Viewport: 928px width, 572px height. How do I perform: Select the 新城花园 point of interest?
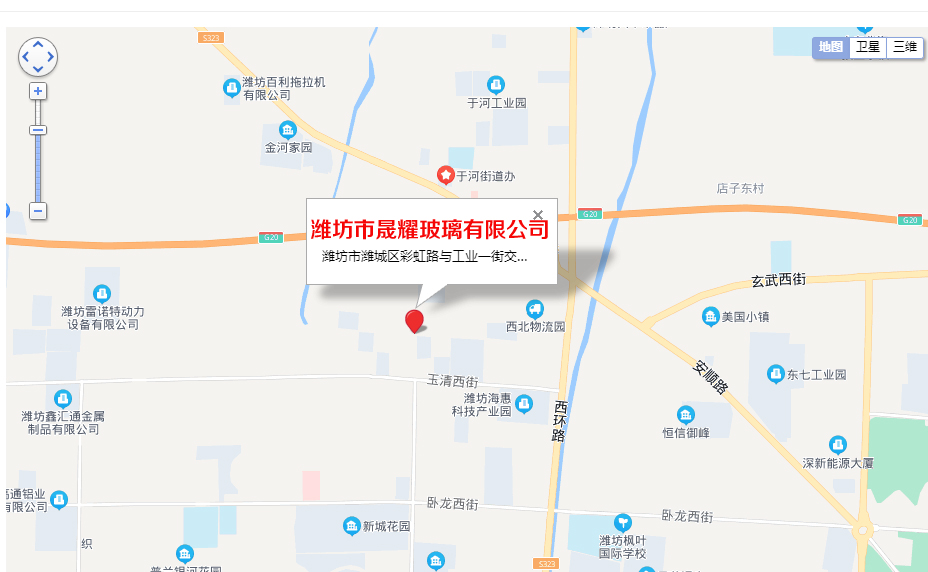pyautogui.click(x=351, y=526)
